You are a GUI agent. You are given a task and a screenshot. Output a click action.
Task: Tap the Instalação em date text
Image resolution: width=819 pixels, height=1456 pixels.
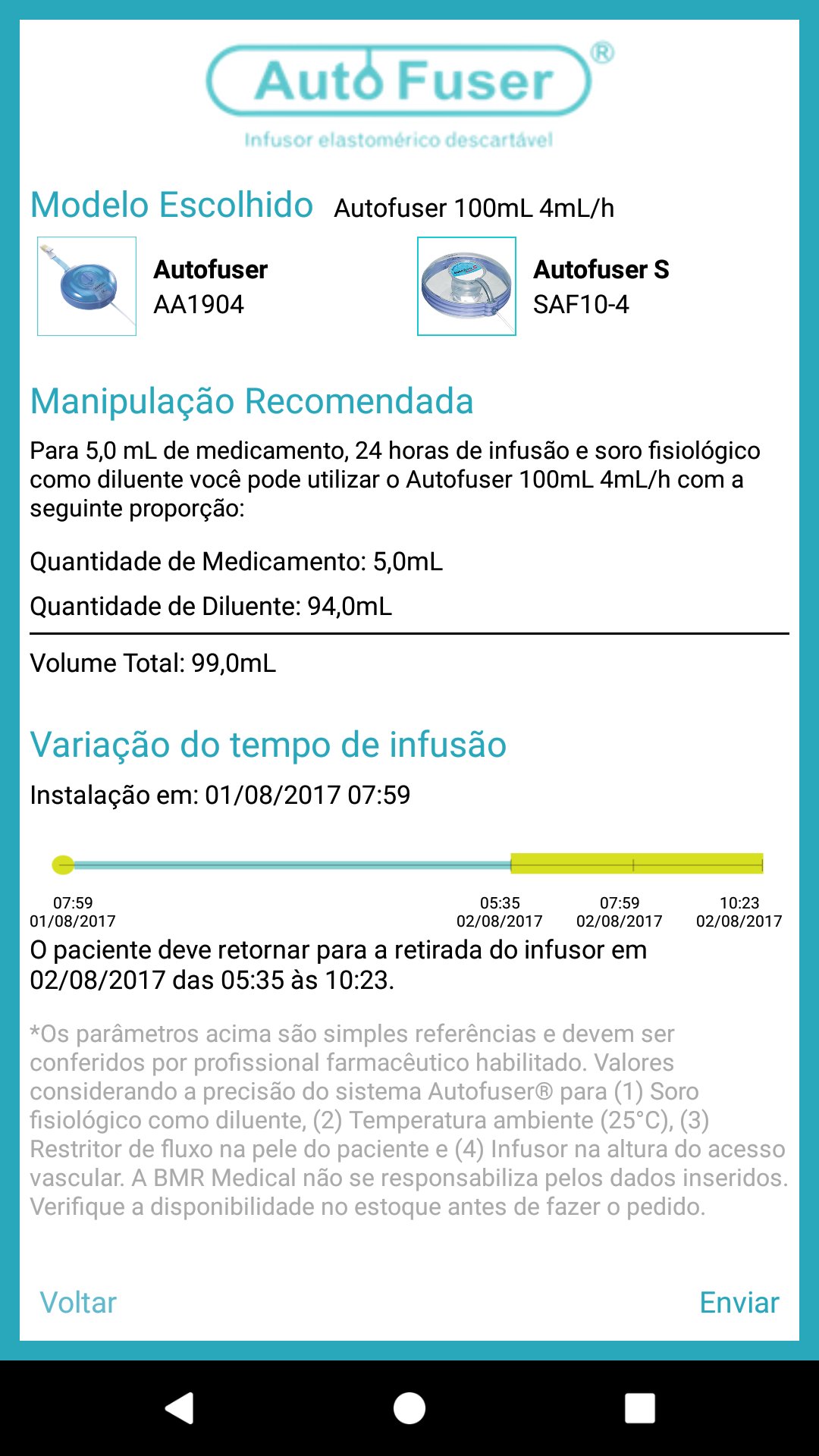[x=218, y=795]
